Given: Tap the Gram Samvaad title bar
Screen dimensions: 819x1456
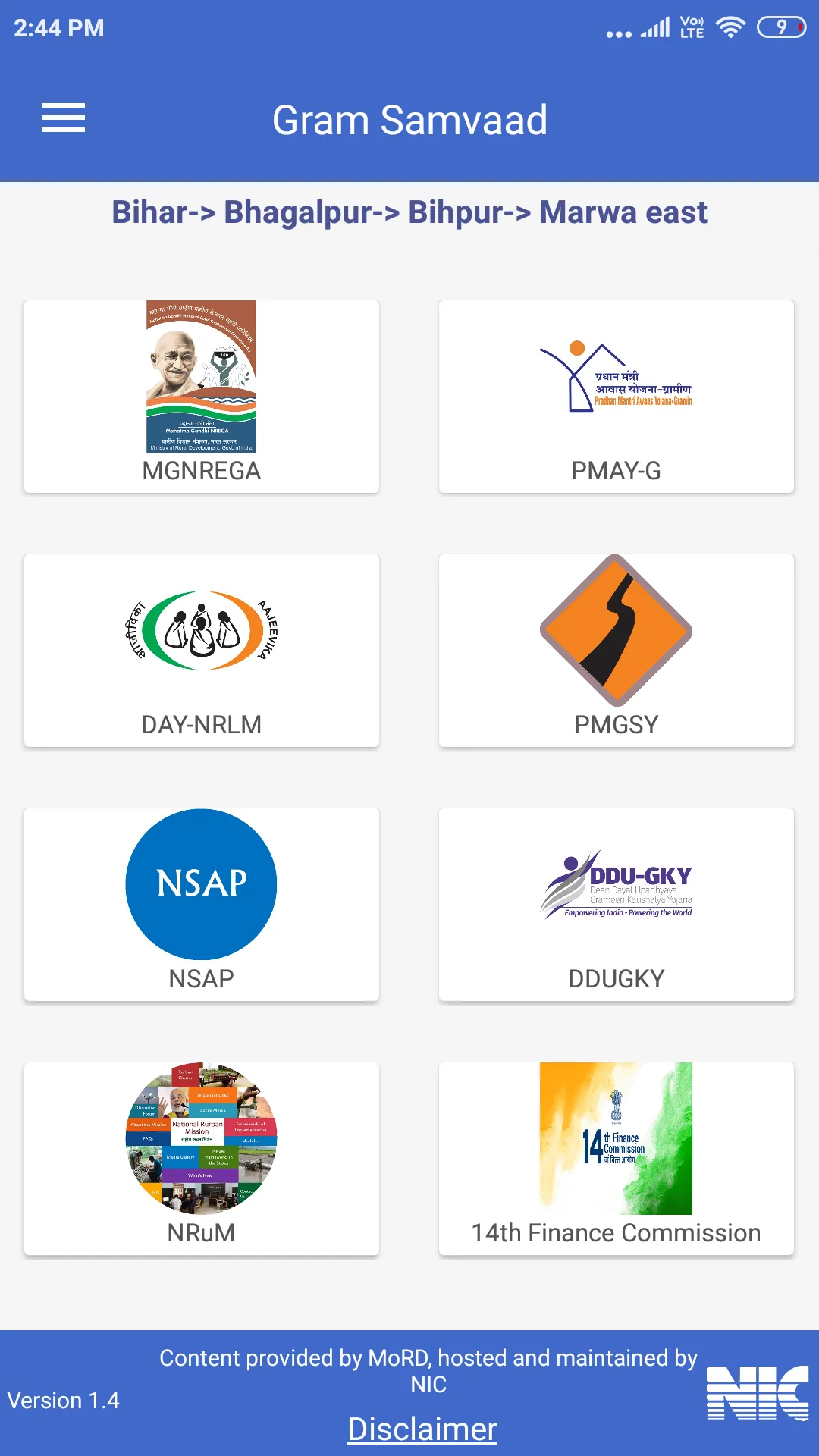Looking at the screenshot, I should coord(409,120).
